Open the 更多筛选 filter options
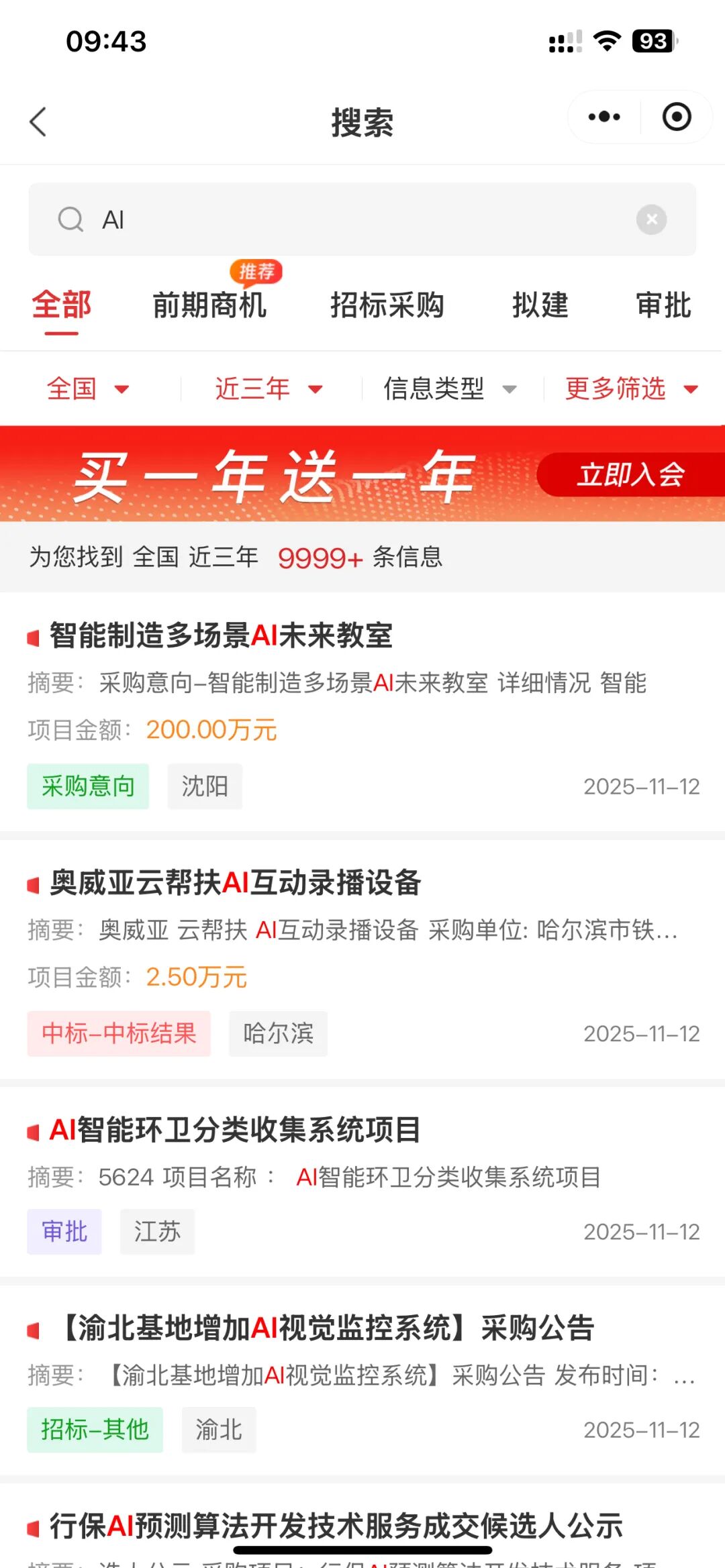This screenshot has height=1568, width=725. (x=631, y=388)
